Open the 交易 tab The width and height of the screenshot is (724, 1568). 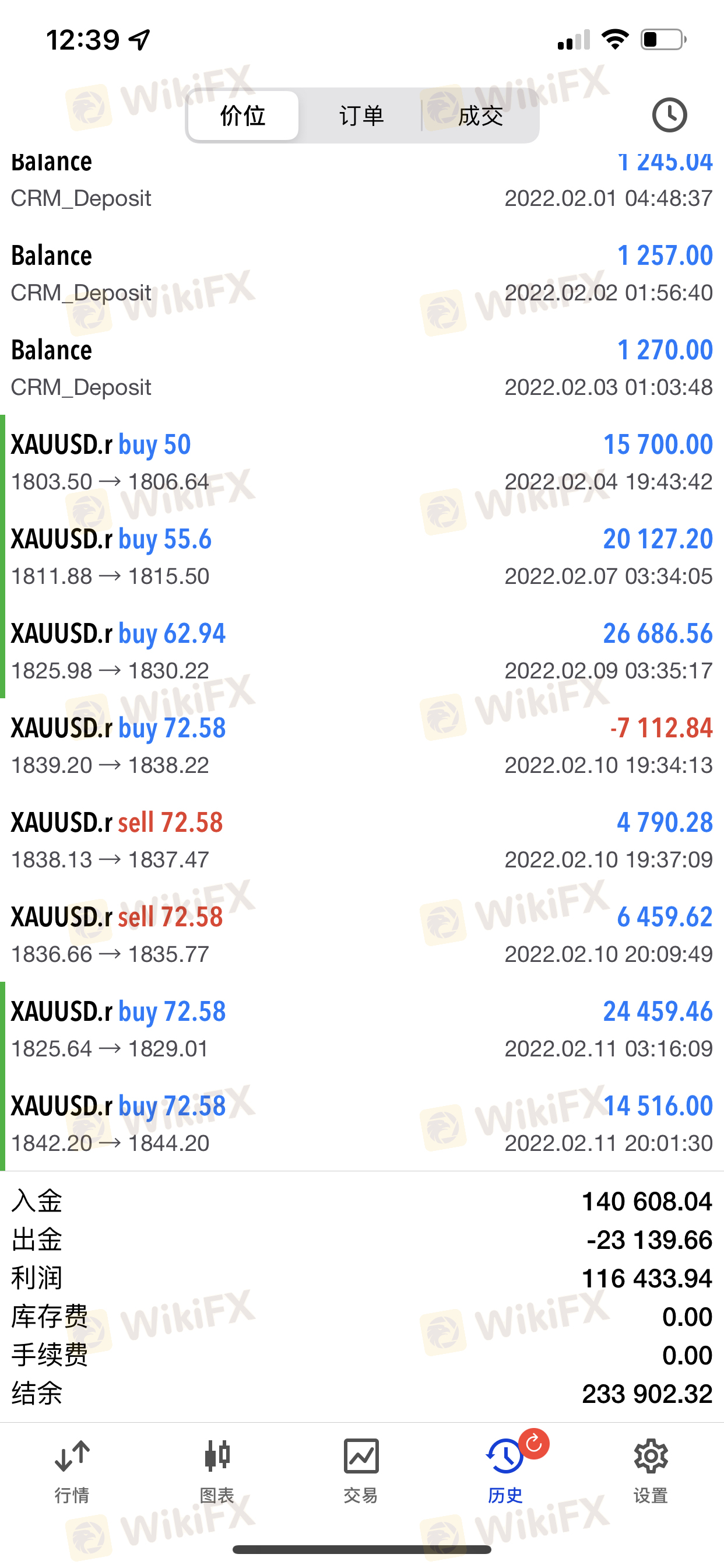pos(361,1471)
